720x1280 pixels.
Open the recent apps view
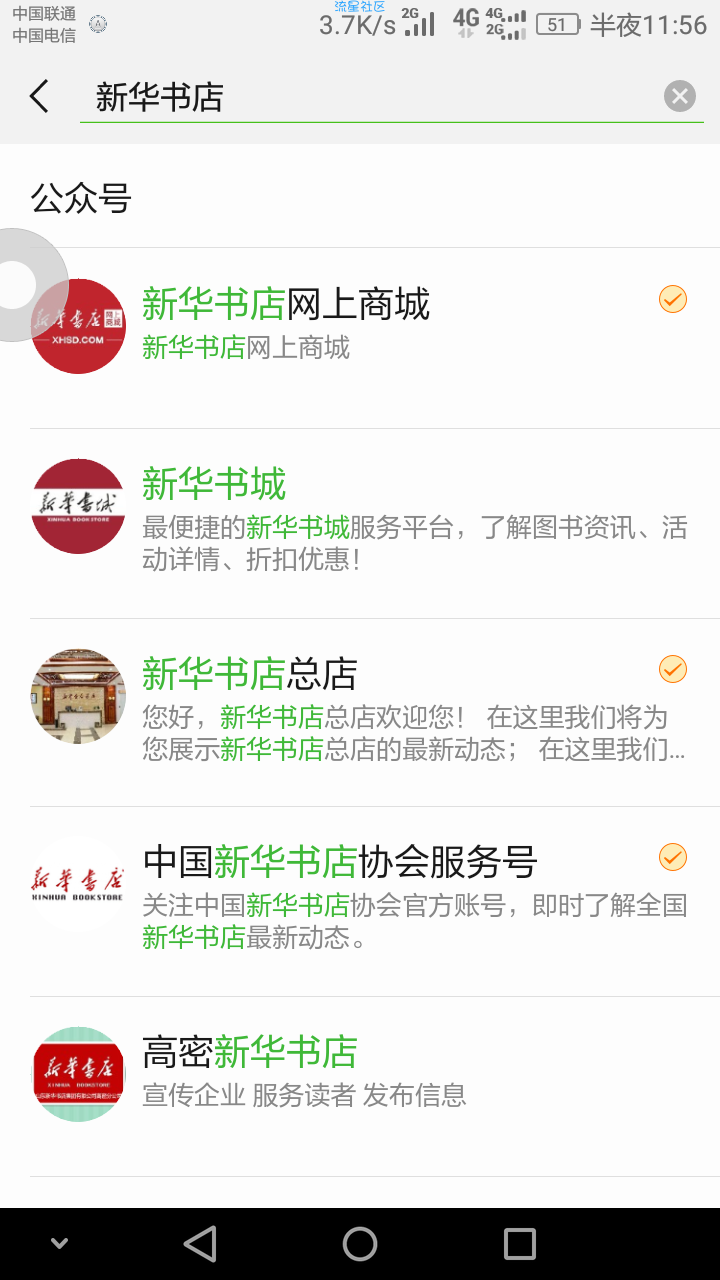(x=520, y=1244)
